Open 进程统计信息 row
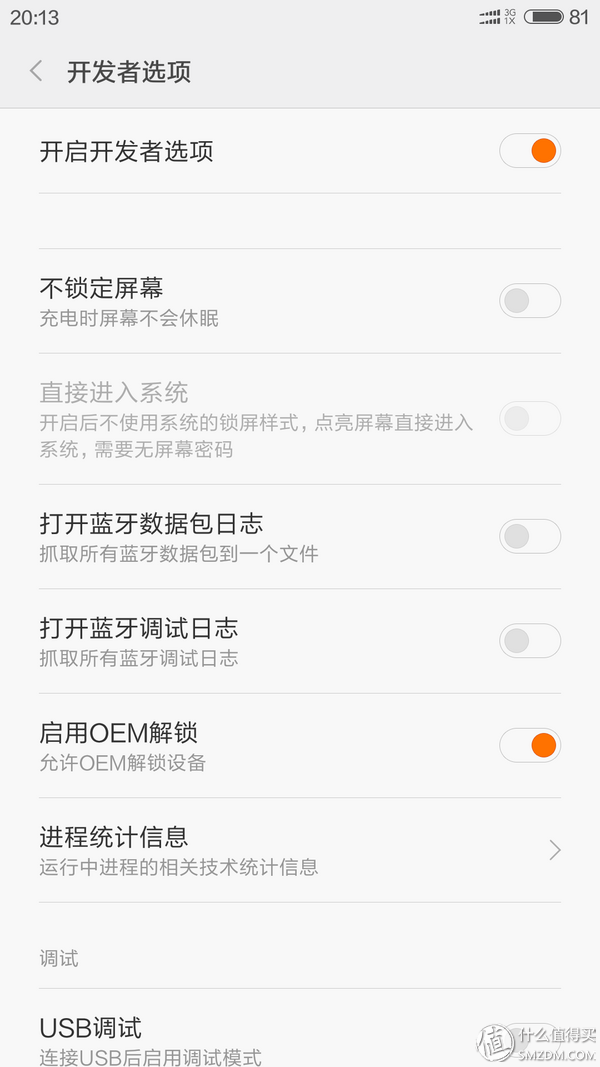Screen dimensions: 600x1067 [300, 850]
